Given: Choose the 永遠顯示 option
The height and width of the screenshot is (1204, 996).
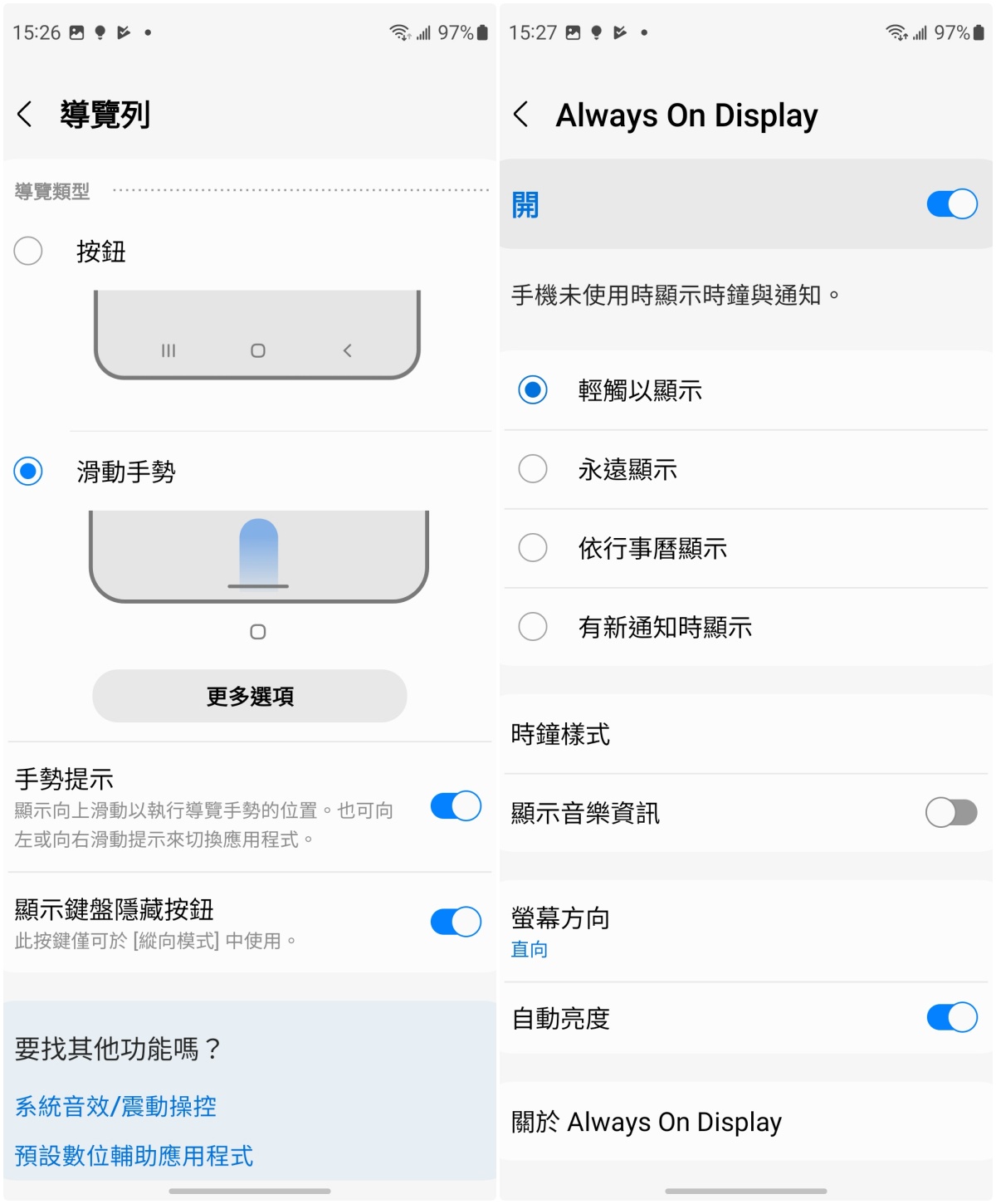Looking at the screenshot, I should pyautogui.click(x=533, y=469).
